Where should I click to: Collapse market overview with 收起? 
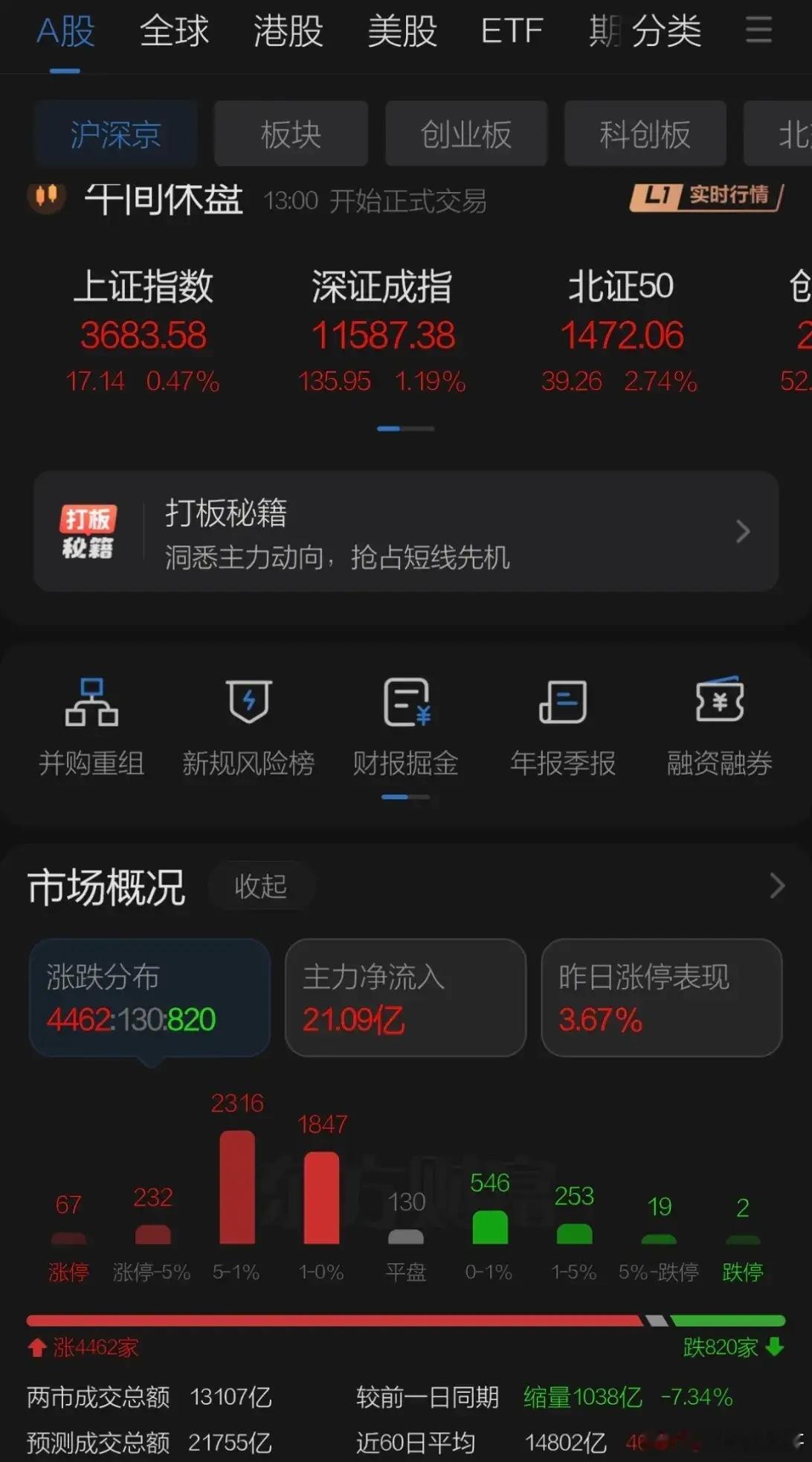tap(261, 886)
